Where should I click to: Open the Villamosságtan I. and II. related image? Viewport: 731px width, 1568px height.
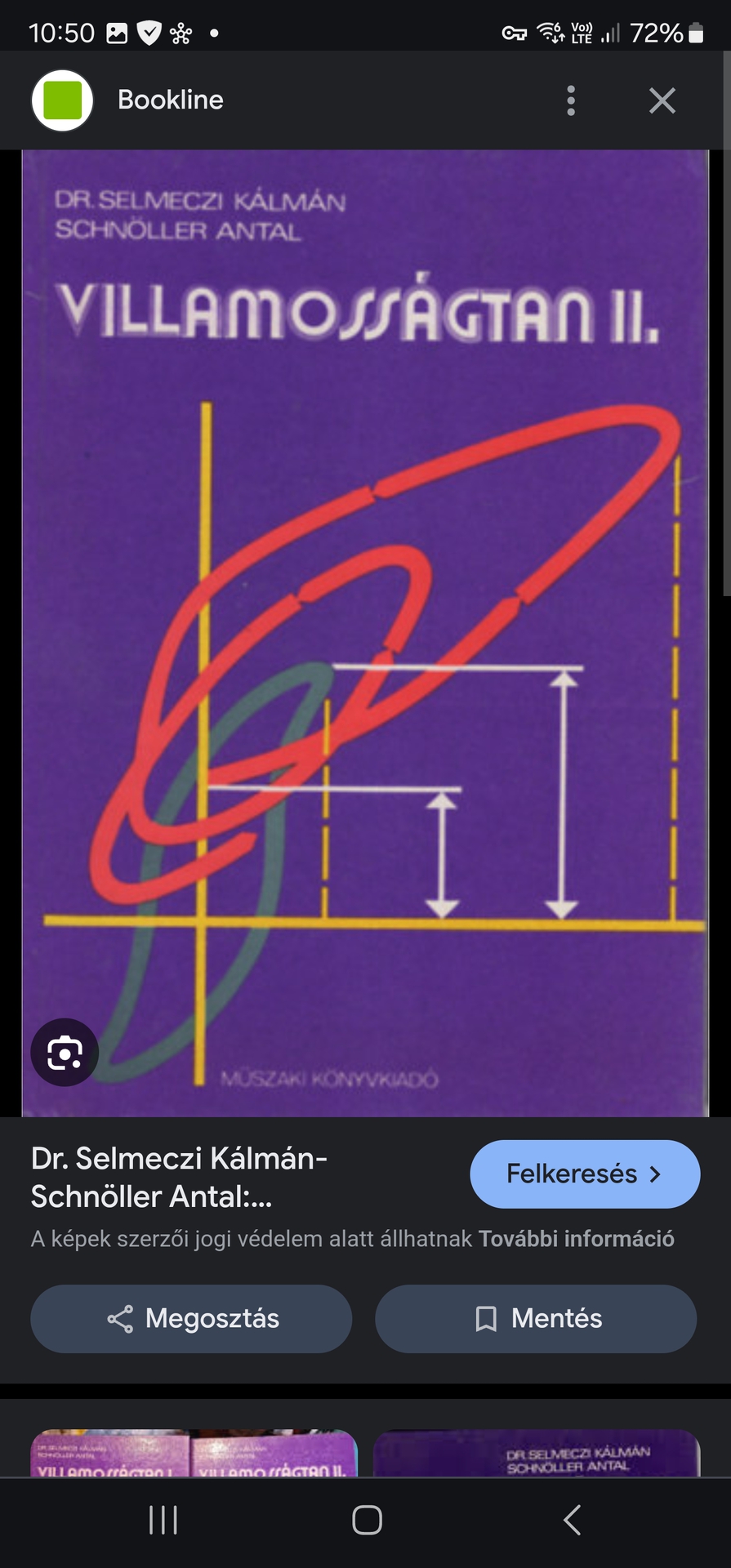(x=194, y=1454)
